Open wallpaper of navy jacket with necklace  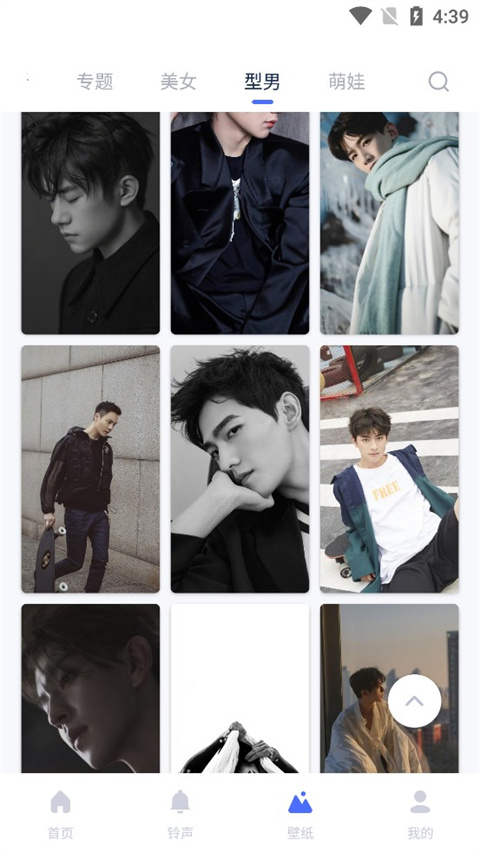[240, 223]
